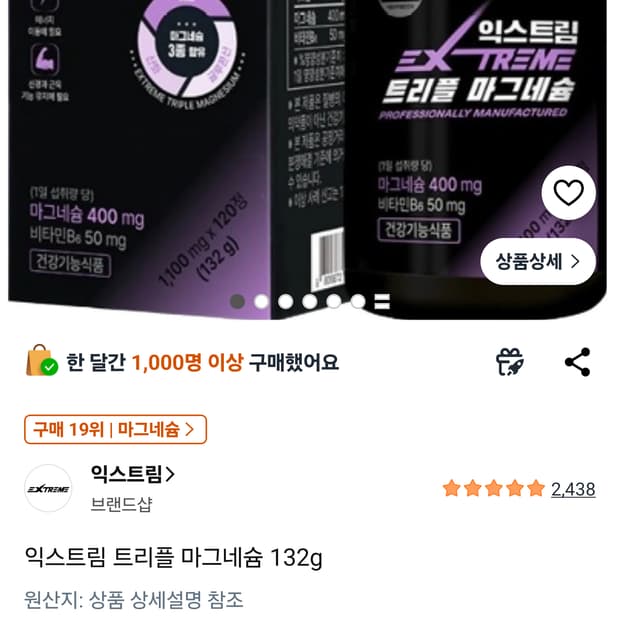Open 구매 19위 마그네슘 ranking chip

[115, 430]
